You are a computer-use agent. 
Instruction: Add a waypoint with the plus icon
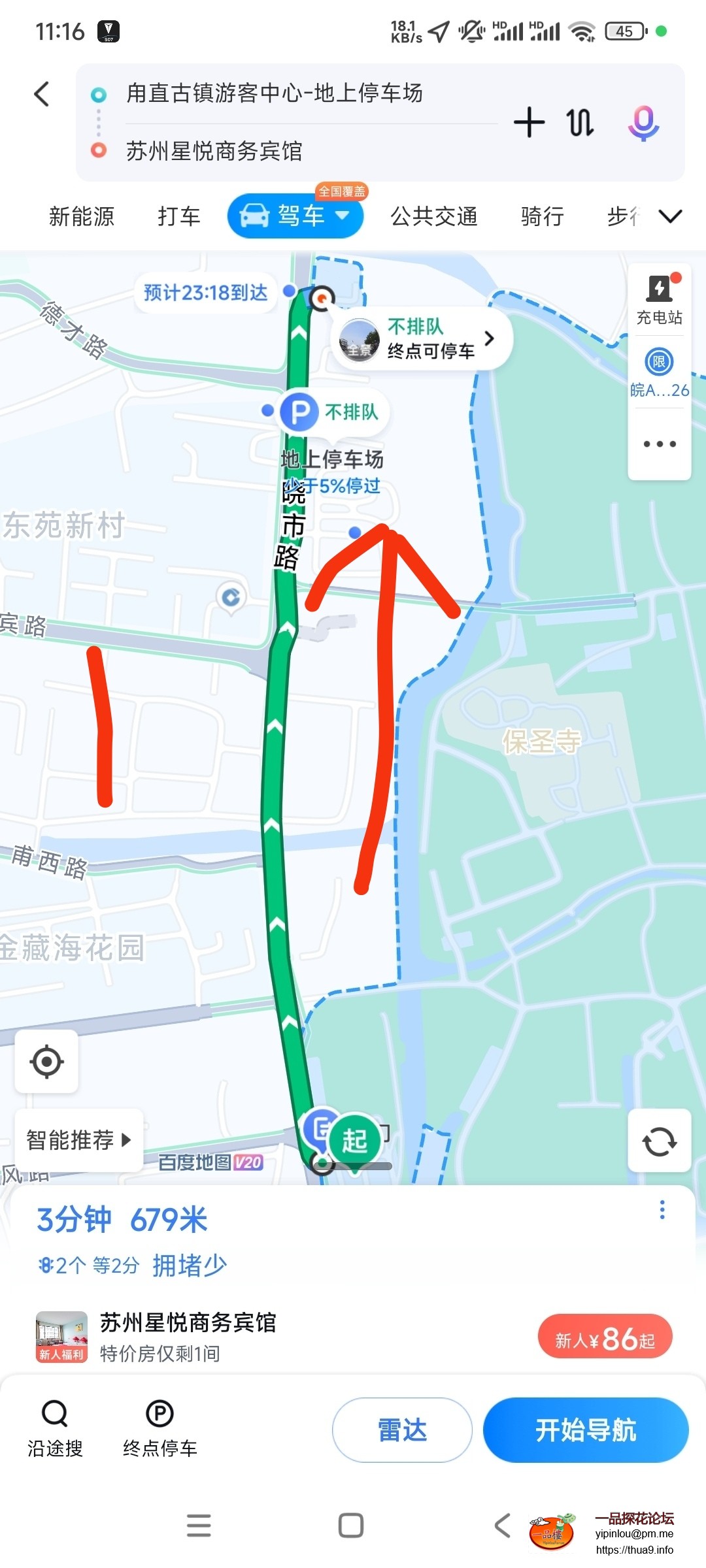[529, 123]
